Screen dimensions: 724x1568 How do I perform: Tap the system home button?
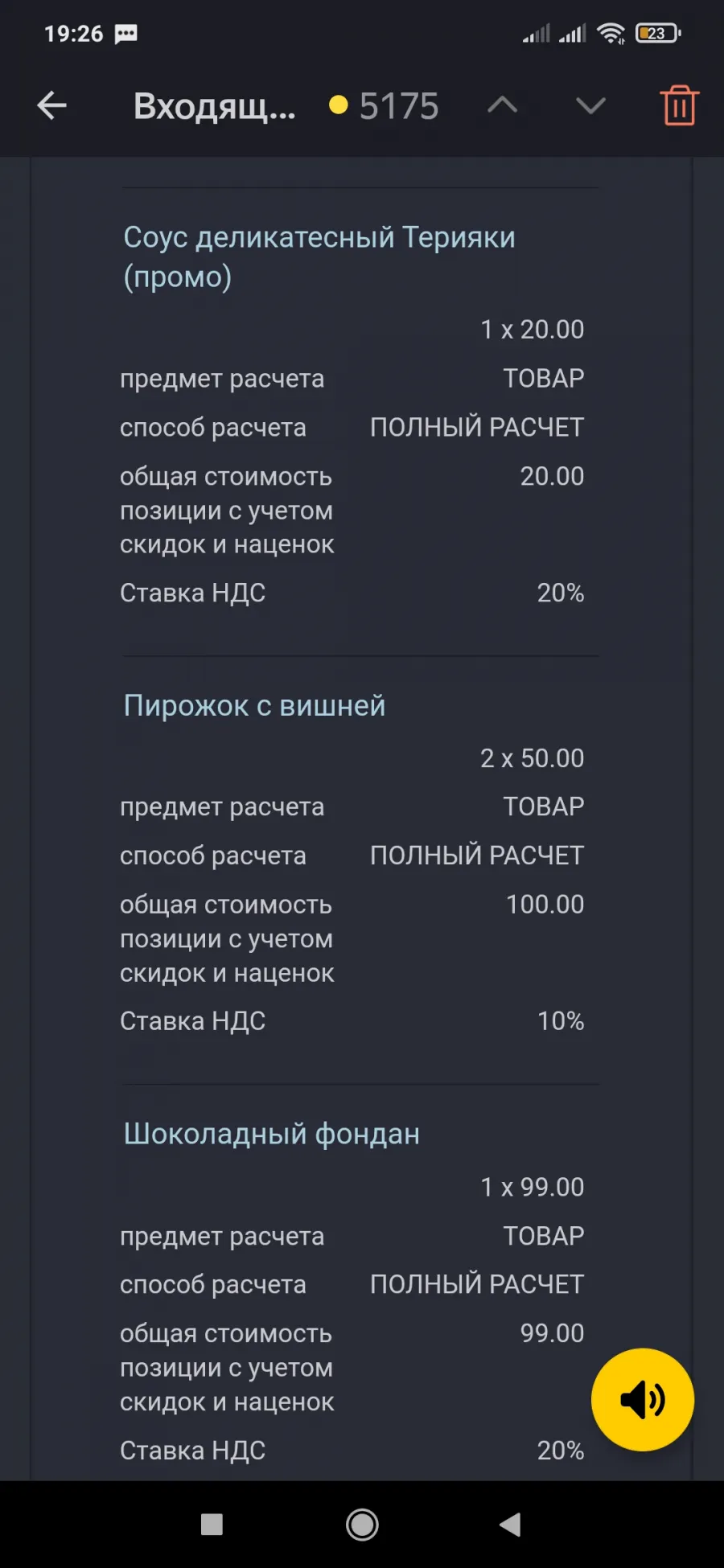tap(362, 1525)
